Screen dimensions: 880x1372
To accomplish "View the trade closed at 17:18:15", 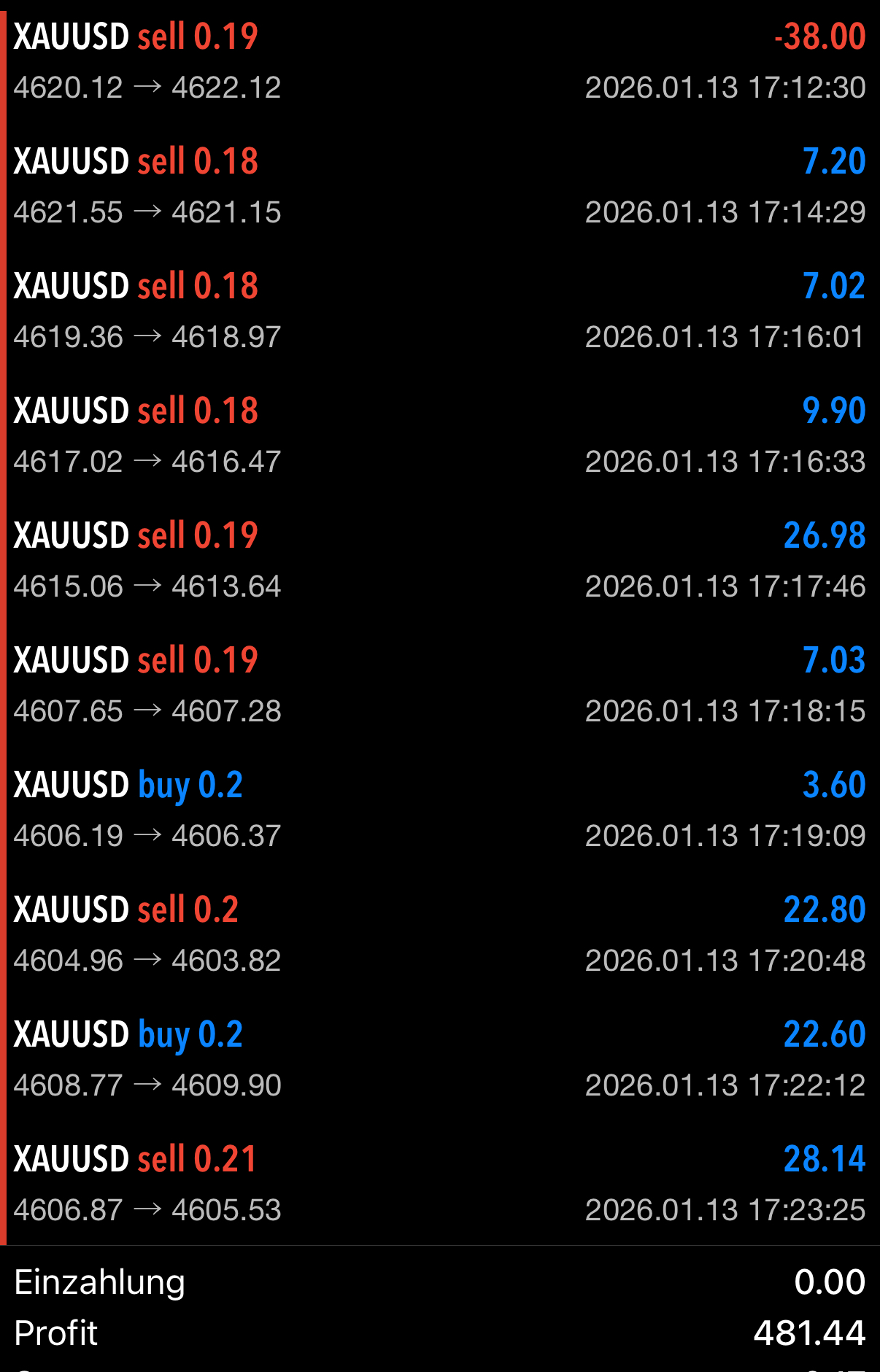I will [440, 685].
